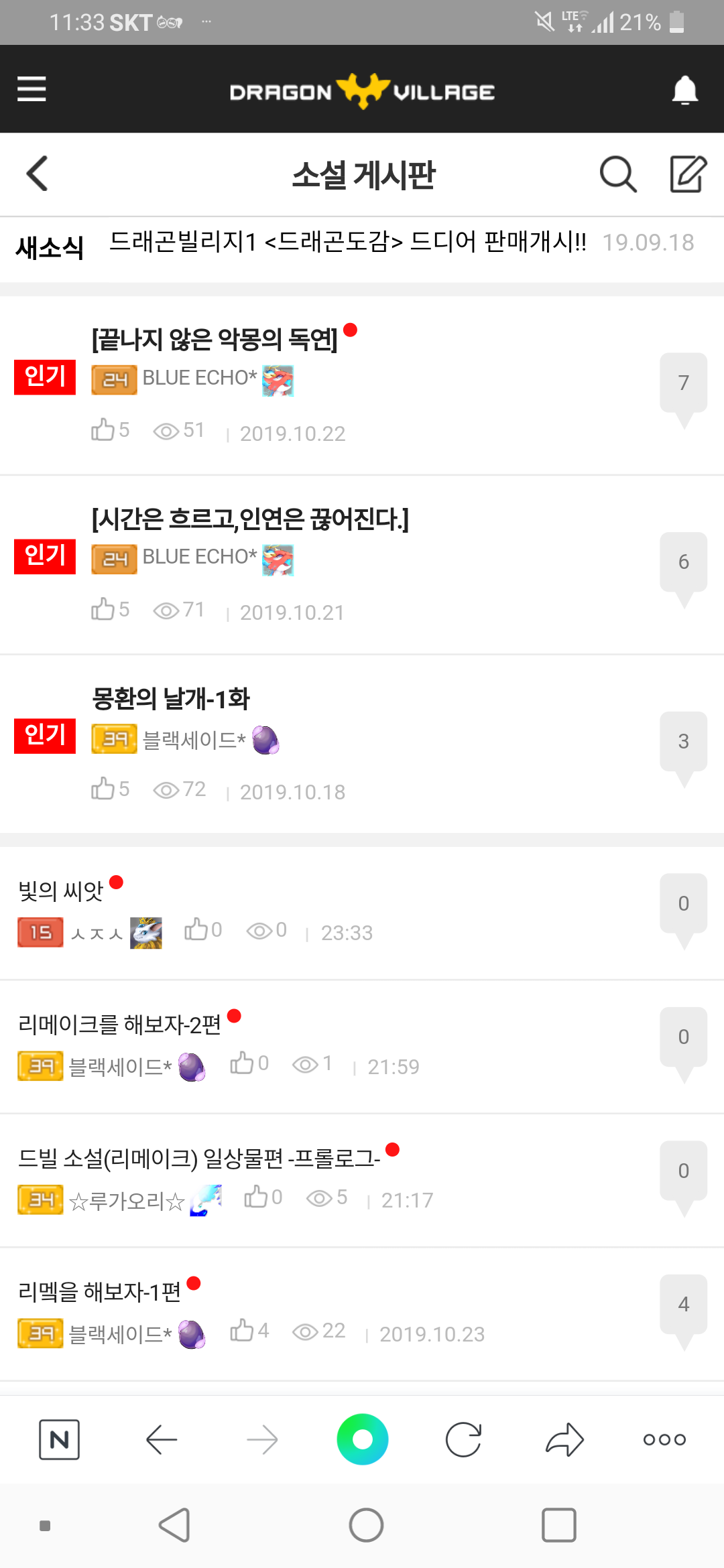The width and height of the screenshot is (724, 1568).
Task: Go back in the browser toolbar
Action: [162, 1439]
